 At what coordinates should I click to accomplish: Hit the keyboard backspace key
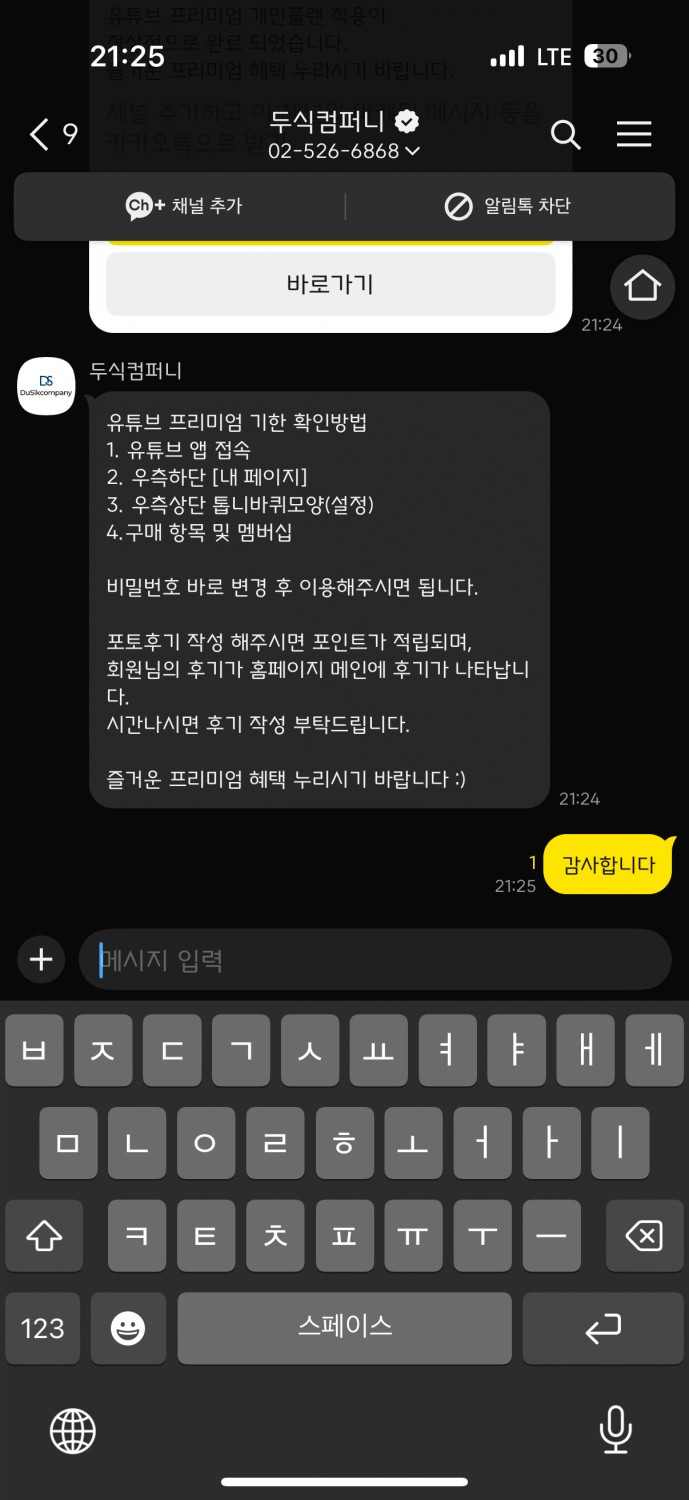coord(643,1236)
